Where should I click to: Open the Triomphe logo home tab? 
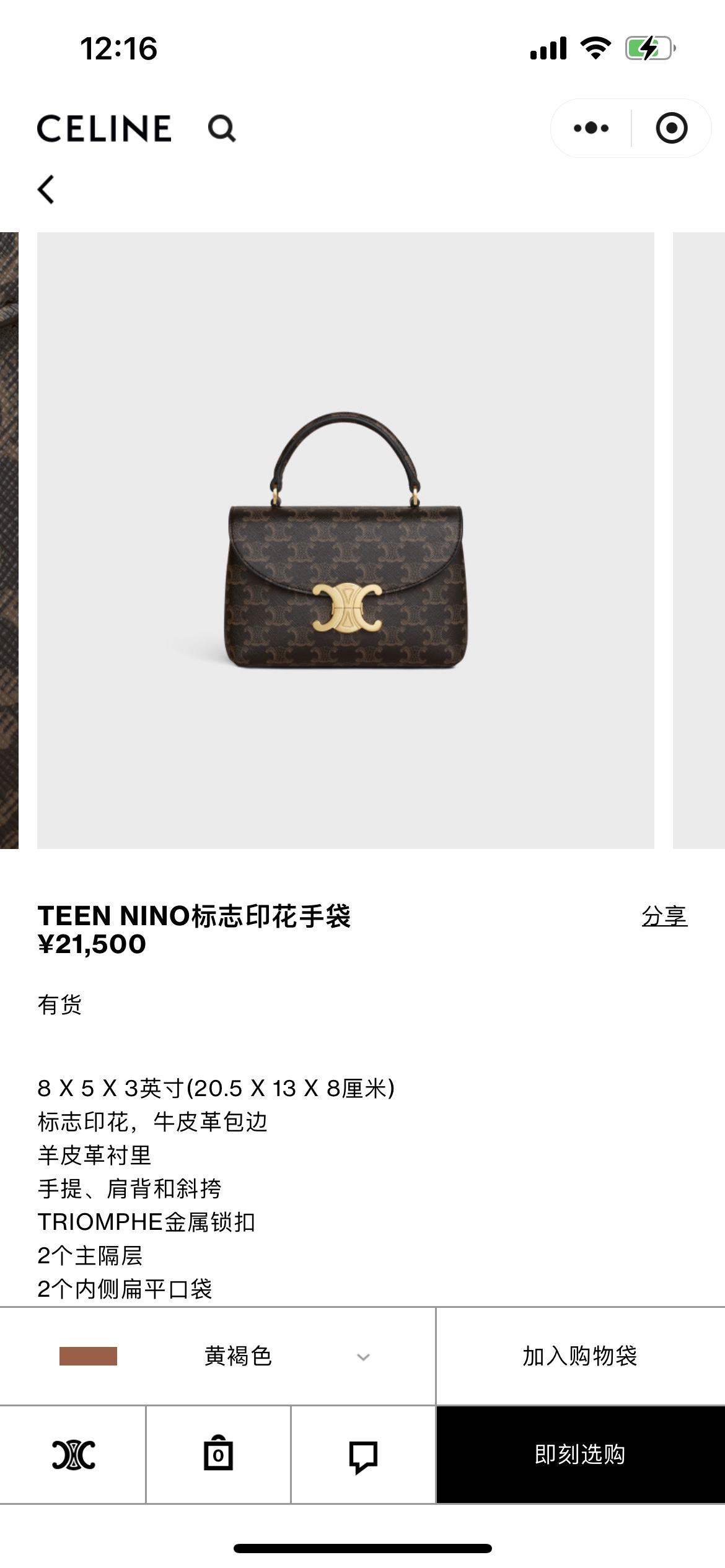pyautogui.click(x=73, y=1455)
